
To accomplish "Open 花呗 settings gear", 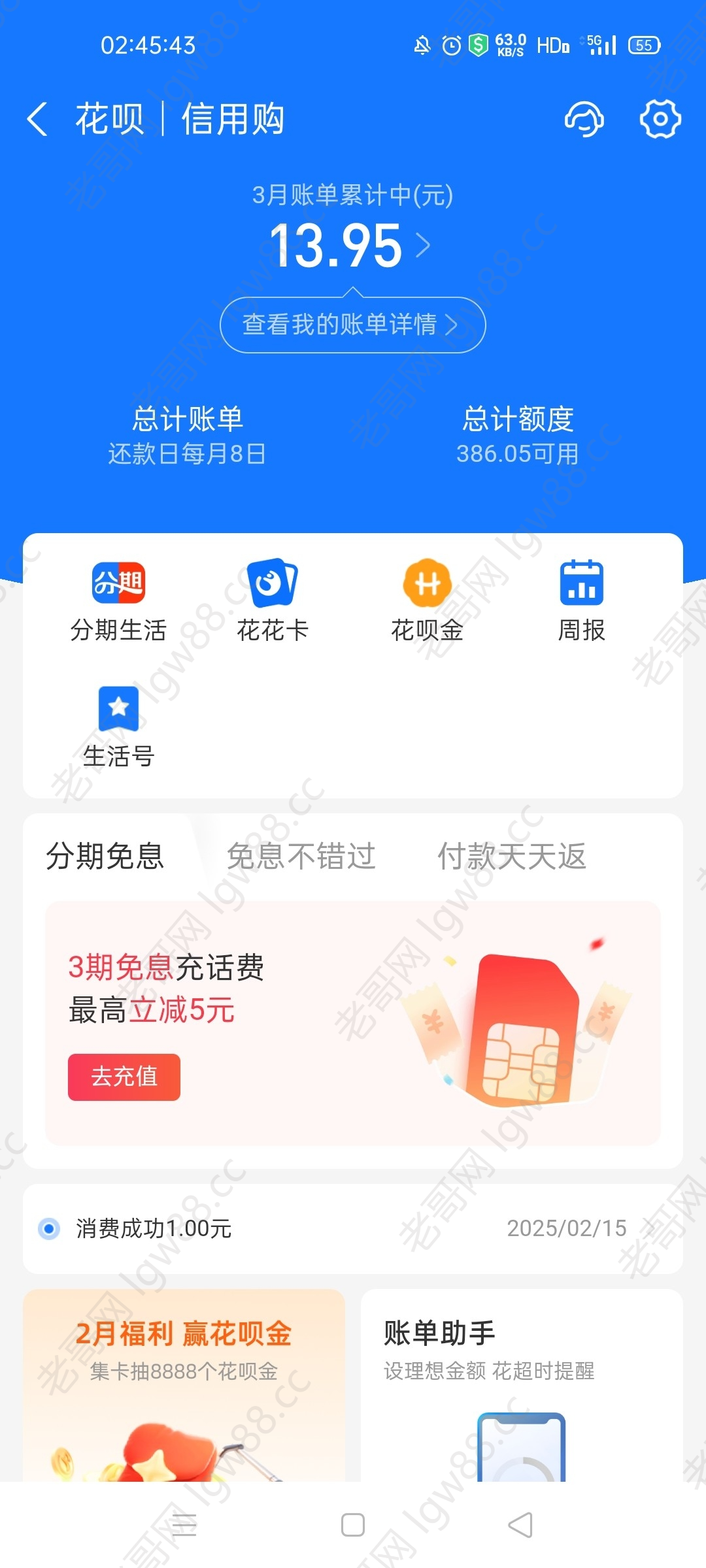I will click(660, 120).
